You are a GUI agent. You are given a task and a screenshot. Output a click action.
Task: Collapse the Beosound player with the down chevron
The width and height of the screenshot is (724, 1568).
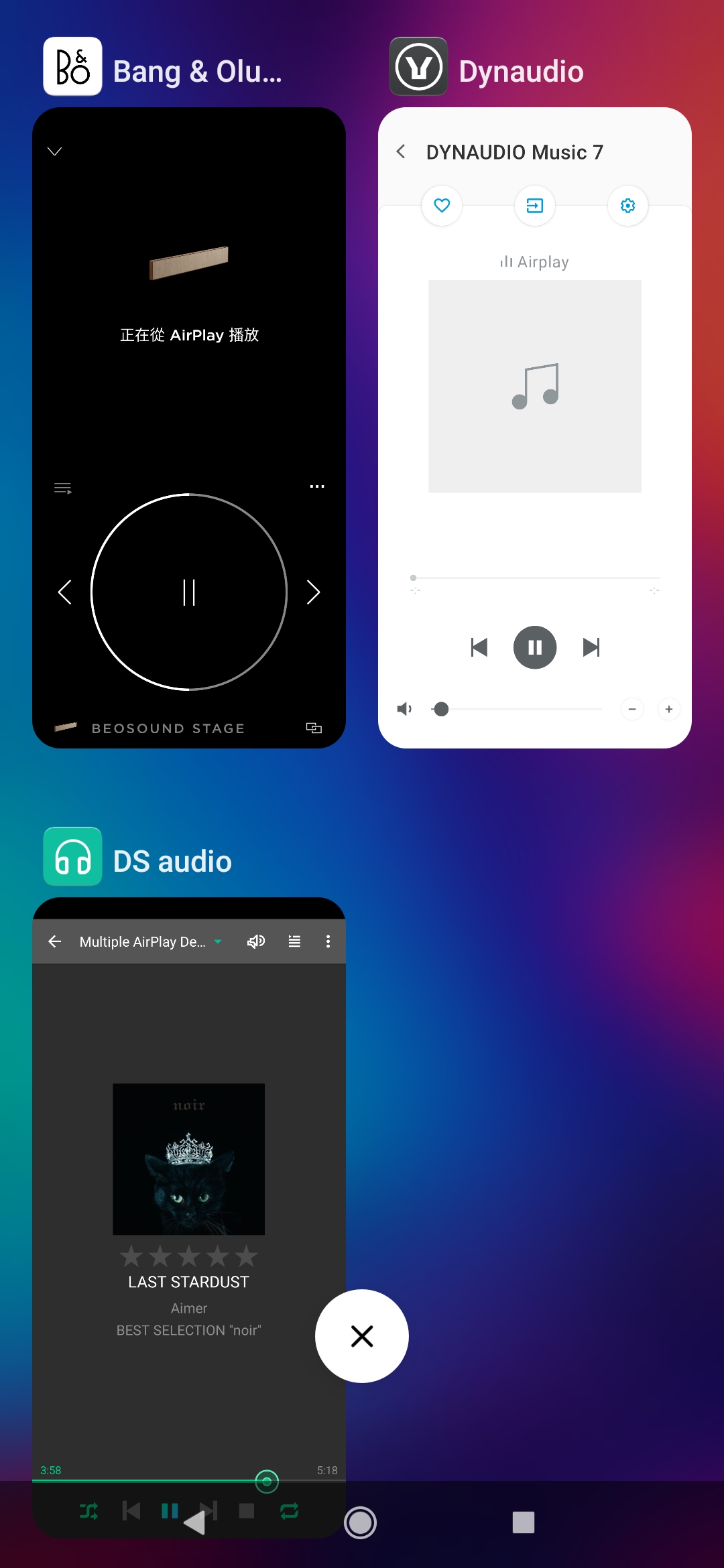[x=54, y=151]
